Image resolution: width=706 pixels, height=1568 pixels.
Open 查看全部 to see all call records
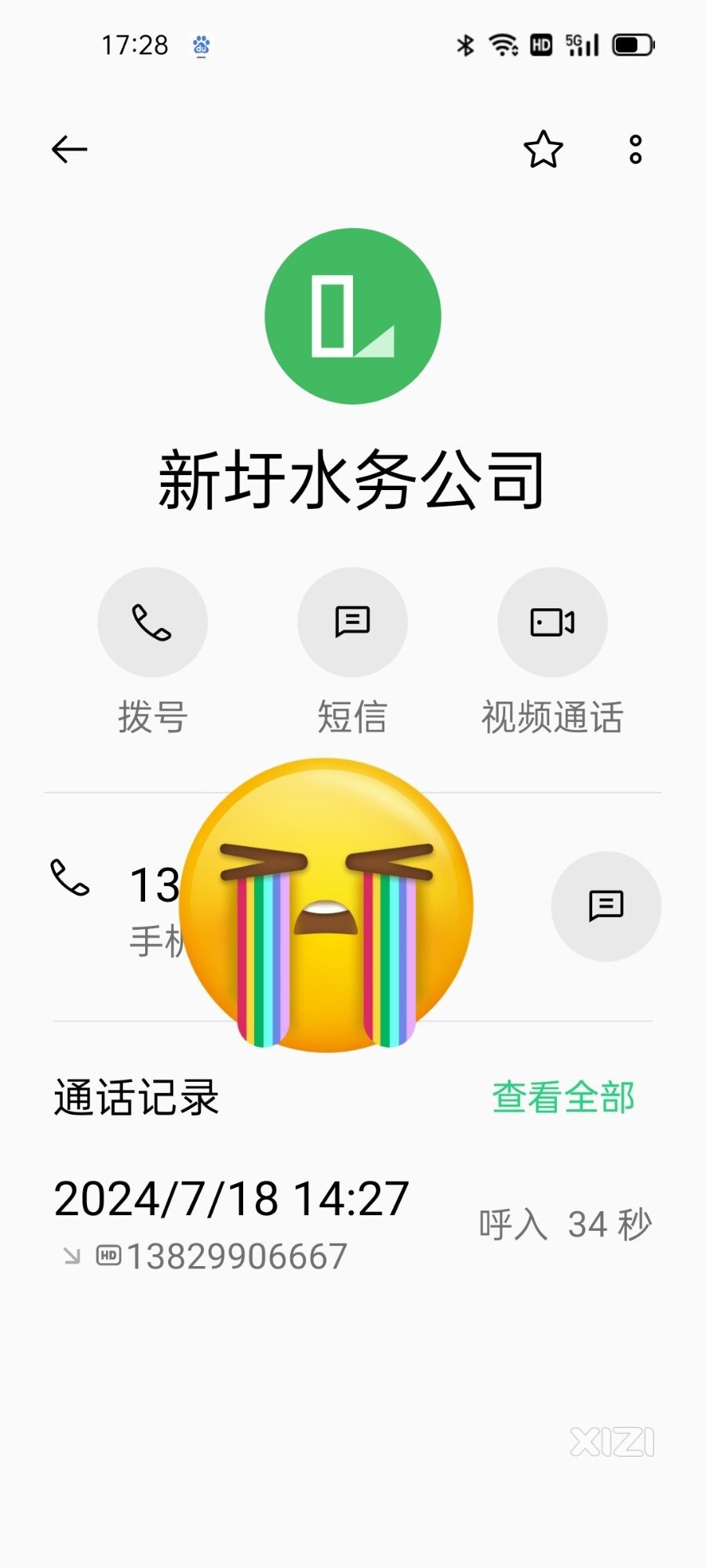[x=563, y=1097]
